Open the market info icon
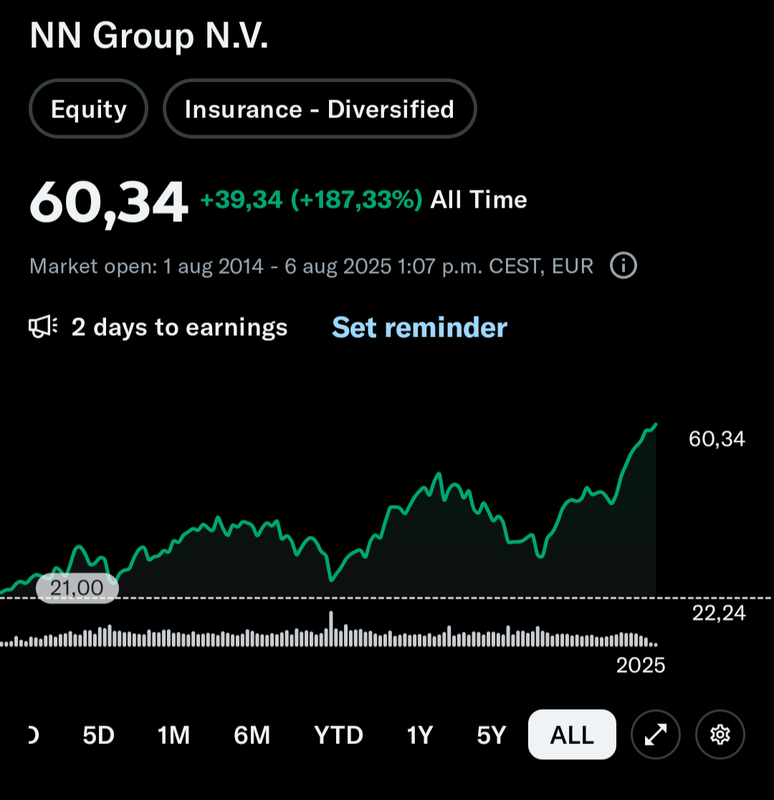Viewport: 774px width, 800px height. 623,266
